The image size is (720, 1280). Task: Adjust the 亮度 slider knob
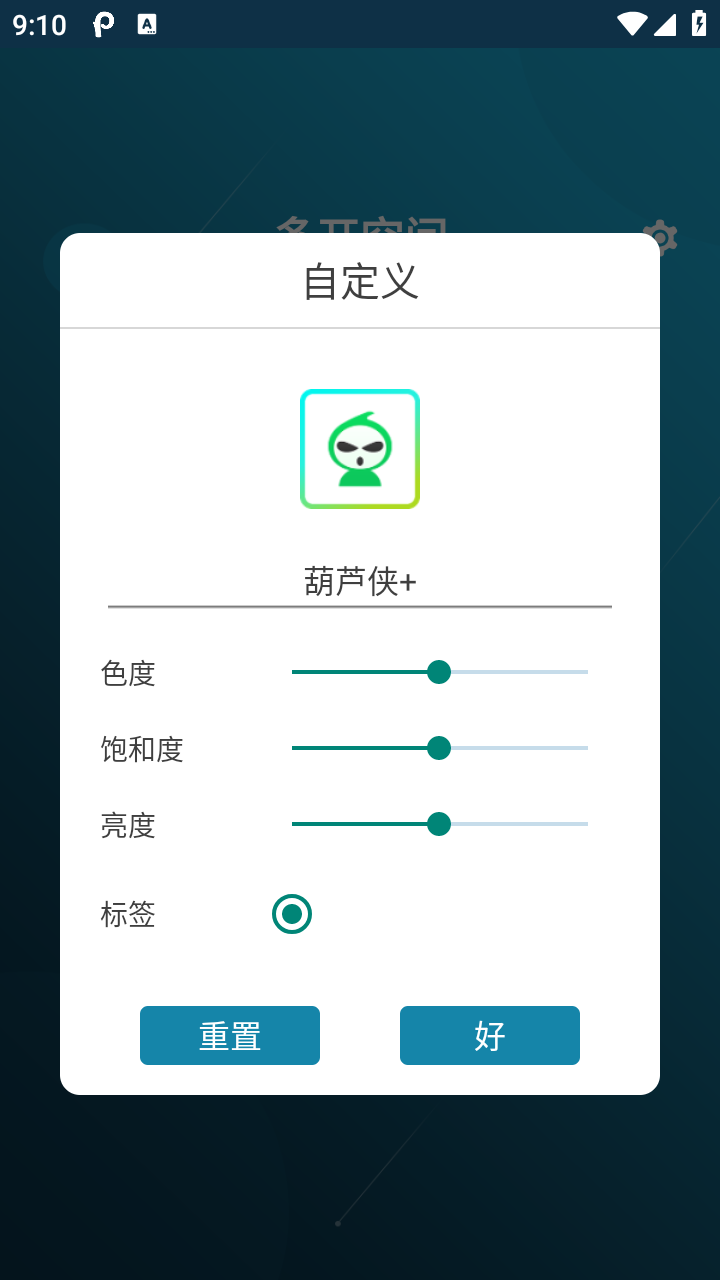[437, 824]
